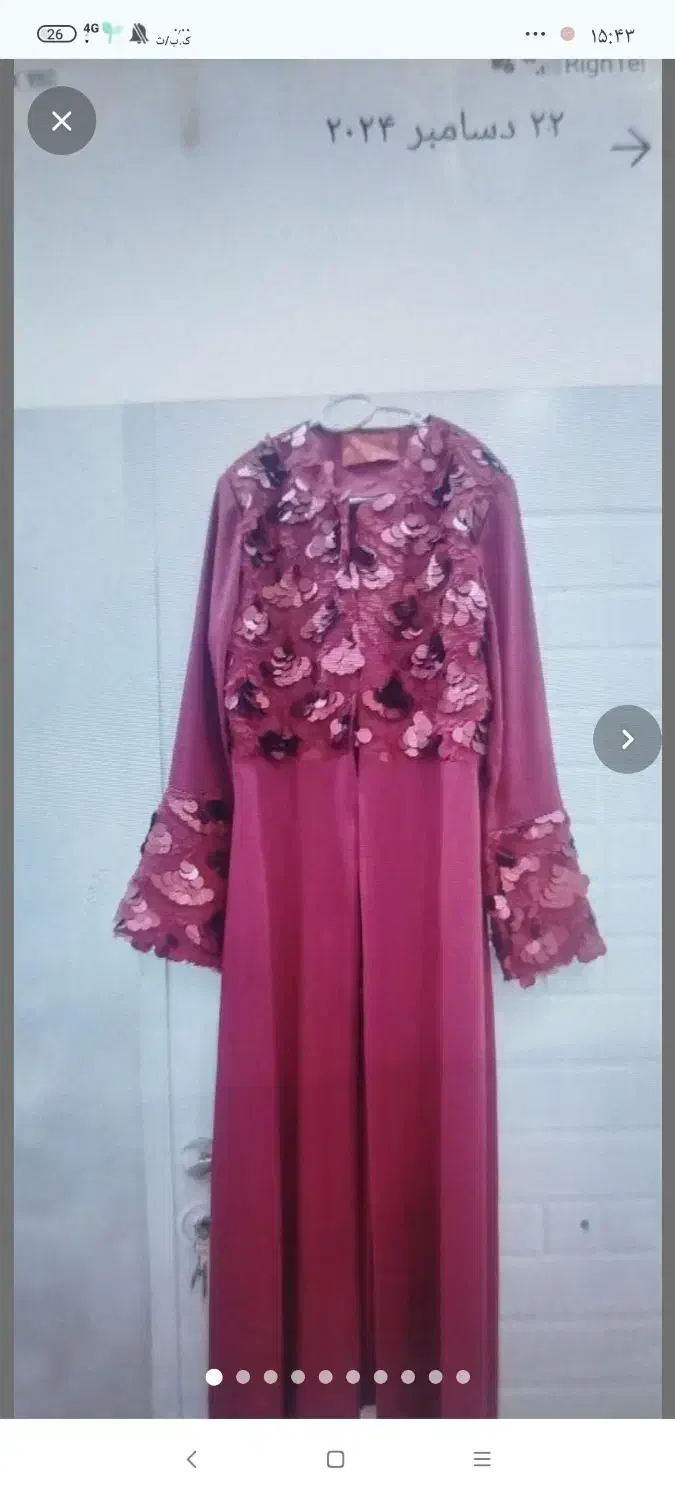The width and height of the screenshot is (675, 1500).
Task: Jump to the last photo indicator dot
Action: 463,1377
